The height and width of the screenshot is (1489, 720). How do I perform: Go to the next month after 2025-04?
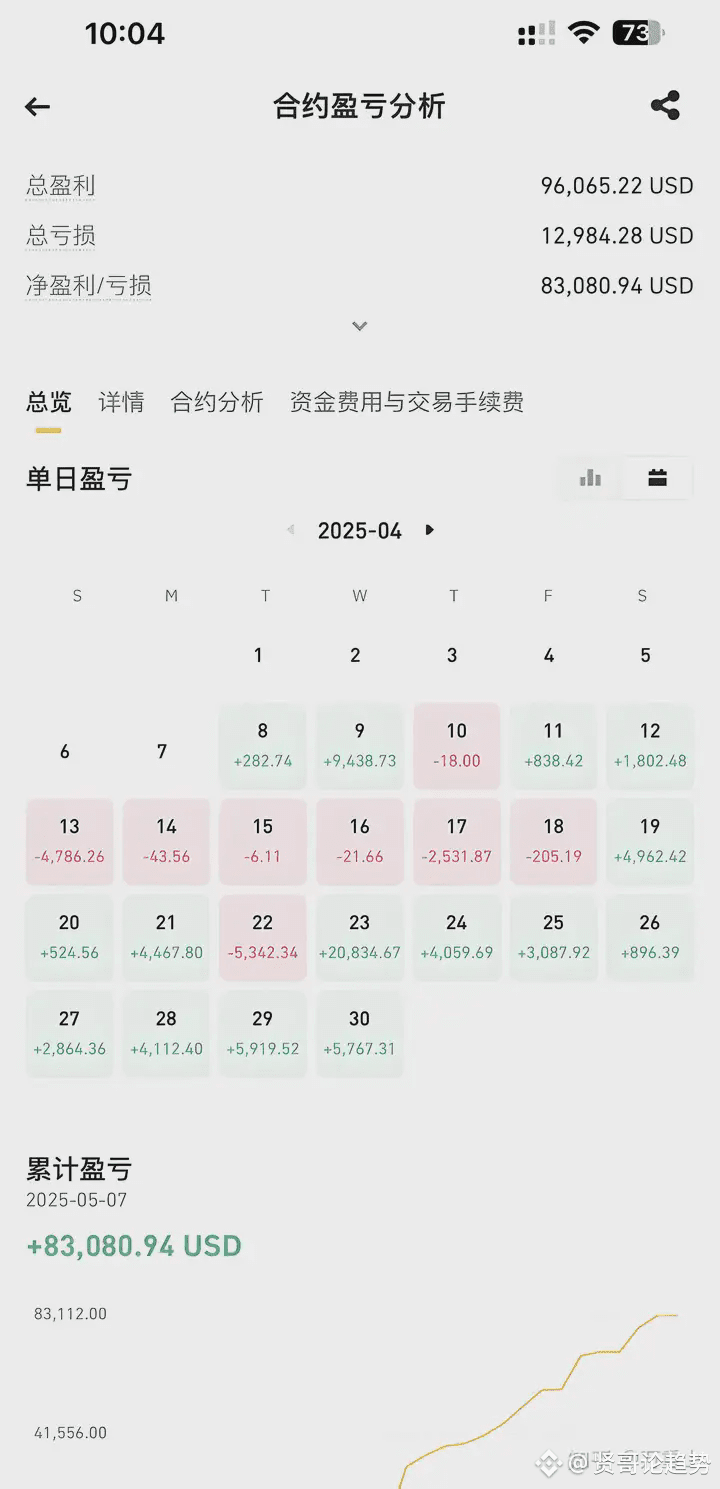(429, 530)
